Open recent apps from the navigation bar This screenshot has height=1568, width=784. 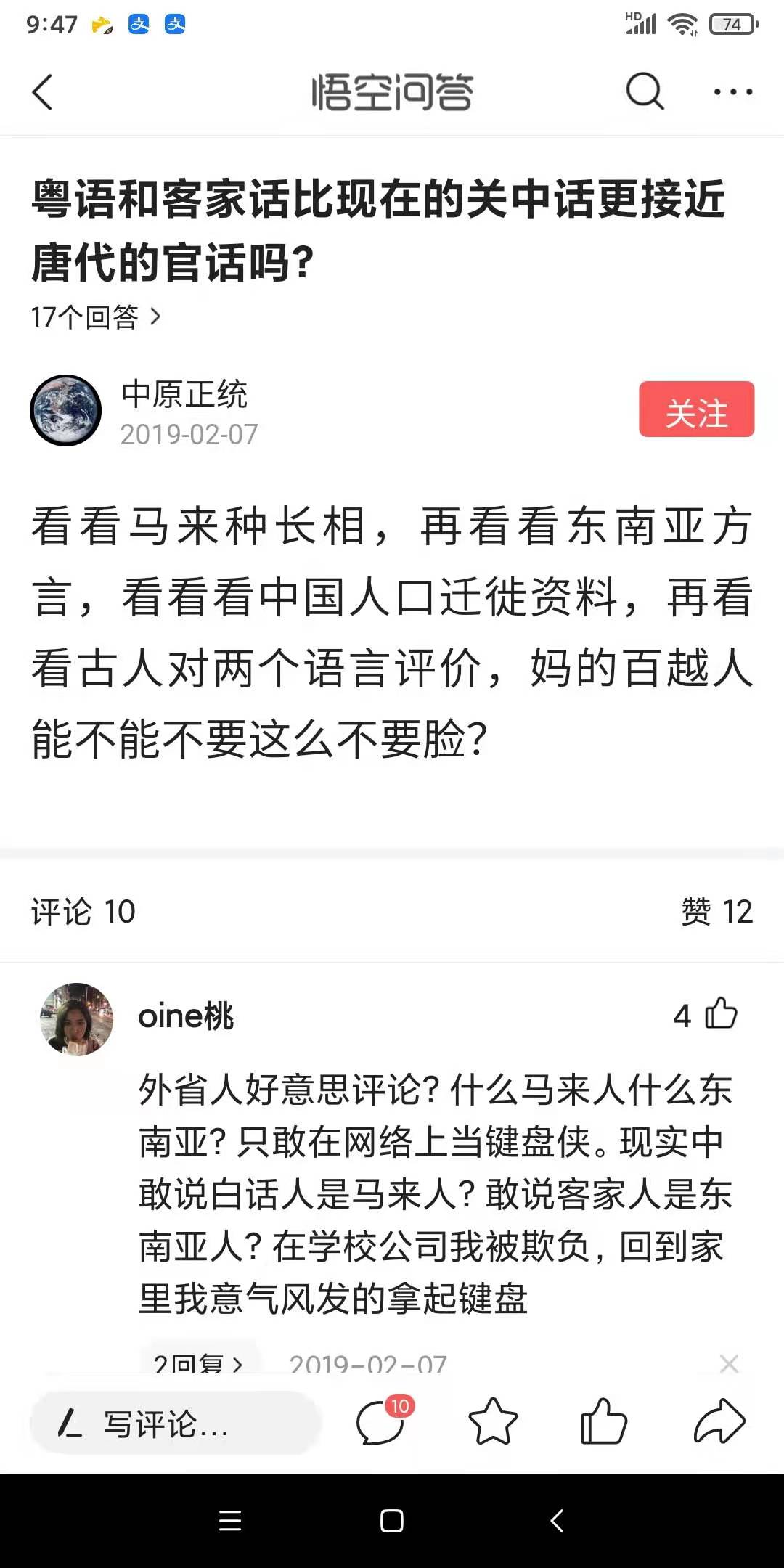point(230,1521)
